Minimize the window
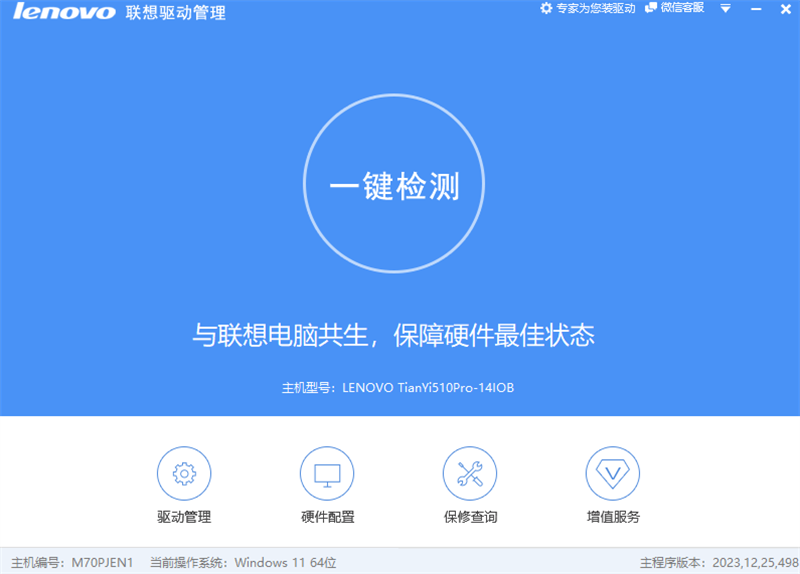The height and width of the screenshot is (574, 800). 755,8
